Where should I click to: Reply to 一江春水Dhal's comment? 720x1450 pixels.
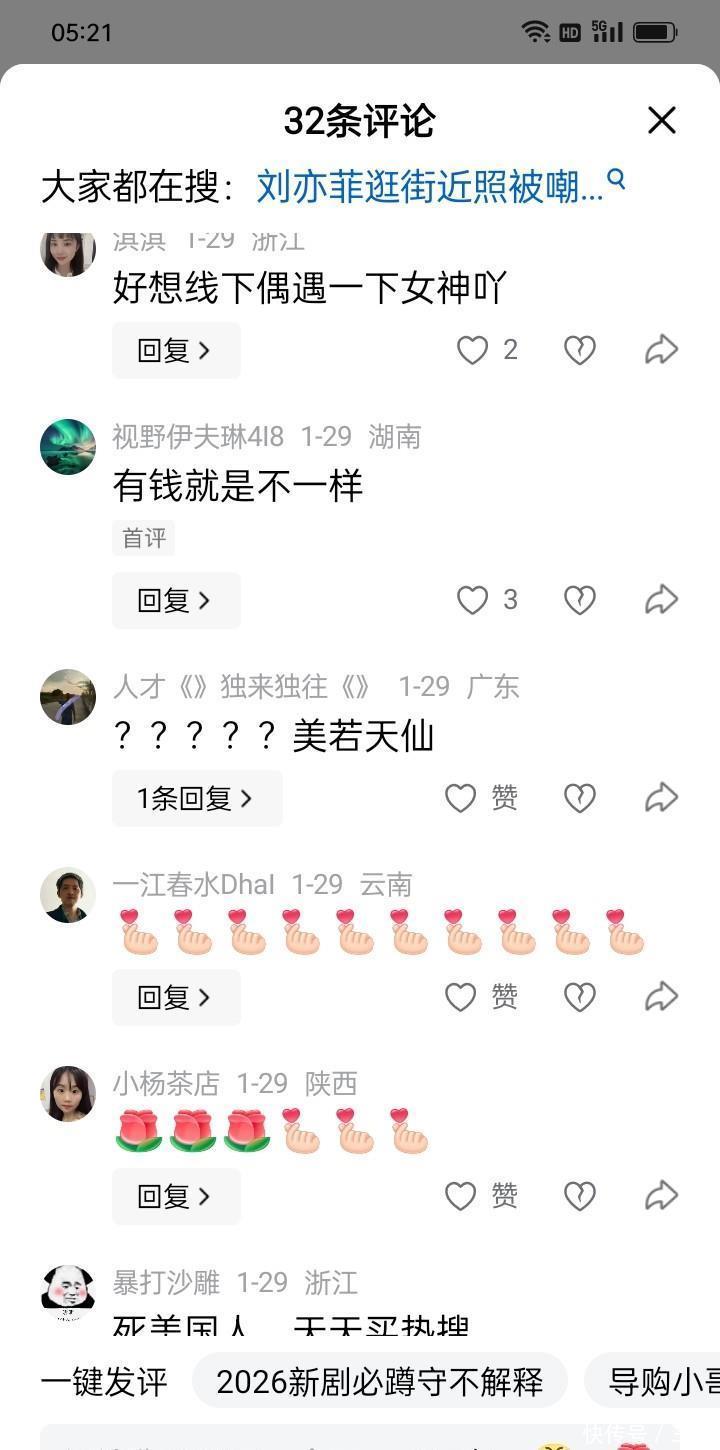[x=176, y=997]
